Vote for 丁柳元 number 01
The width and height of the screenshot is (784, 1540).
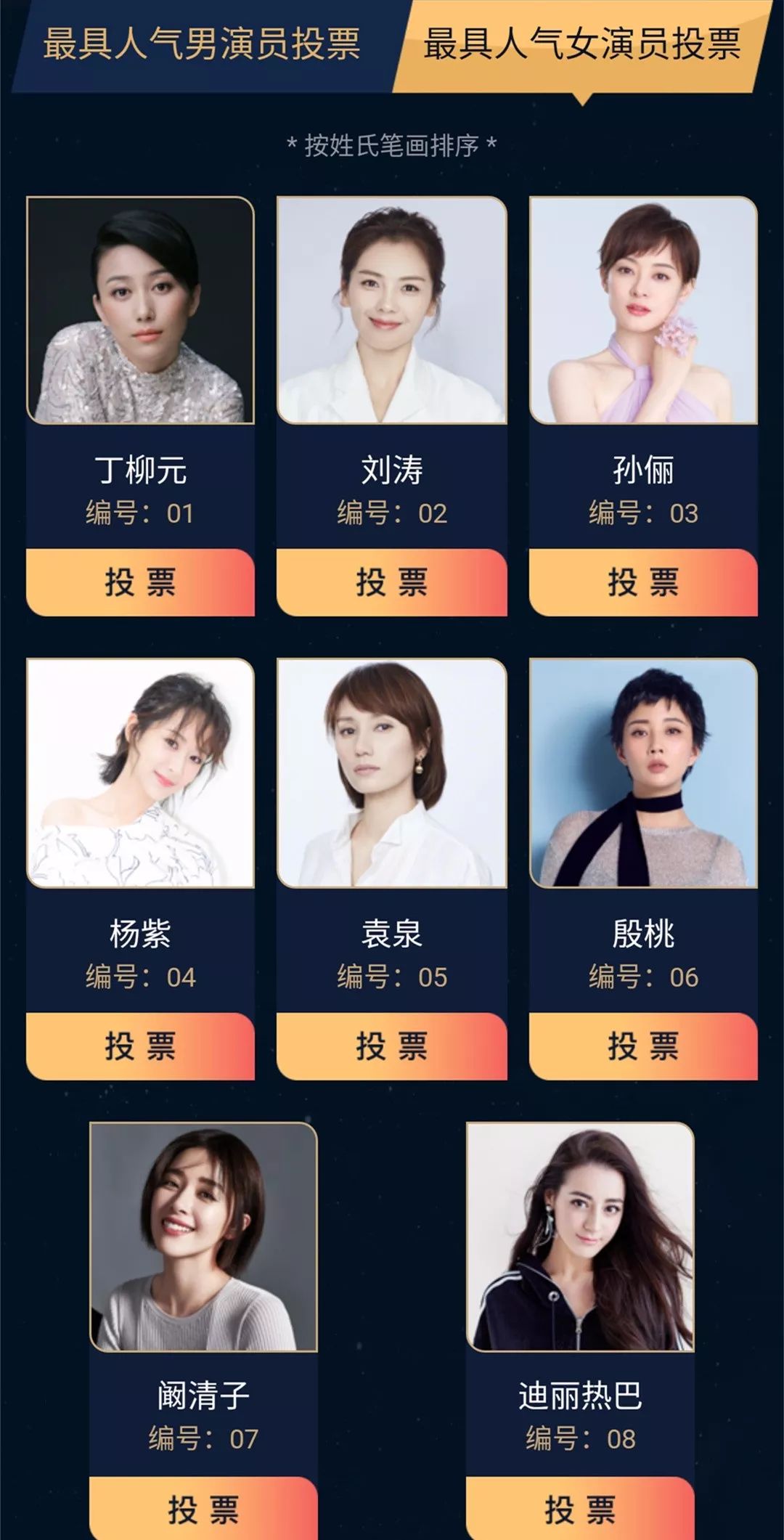(x=140, y=582)
